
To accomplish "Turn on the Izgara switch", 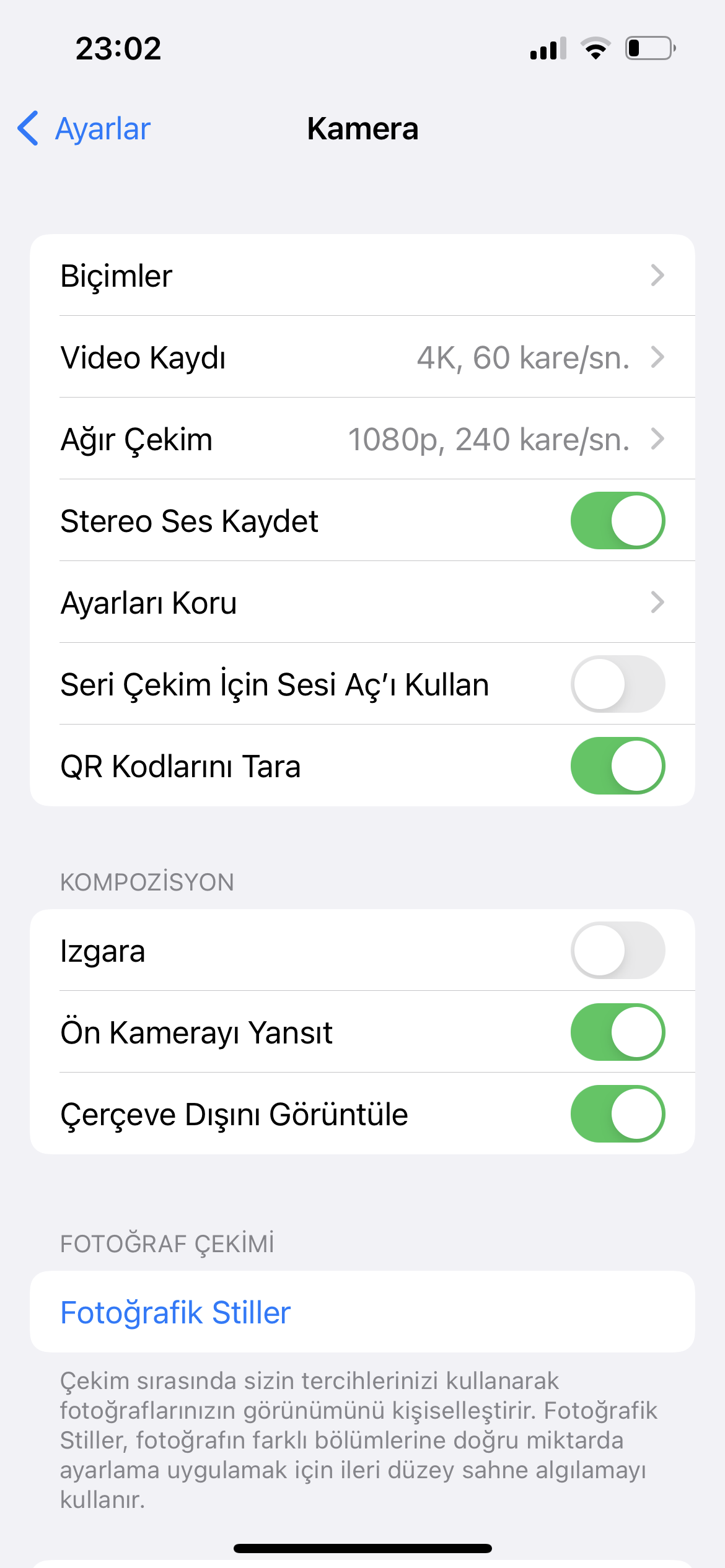I will pyautogui.click(x=617, y=951).
